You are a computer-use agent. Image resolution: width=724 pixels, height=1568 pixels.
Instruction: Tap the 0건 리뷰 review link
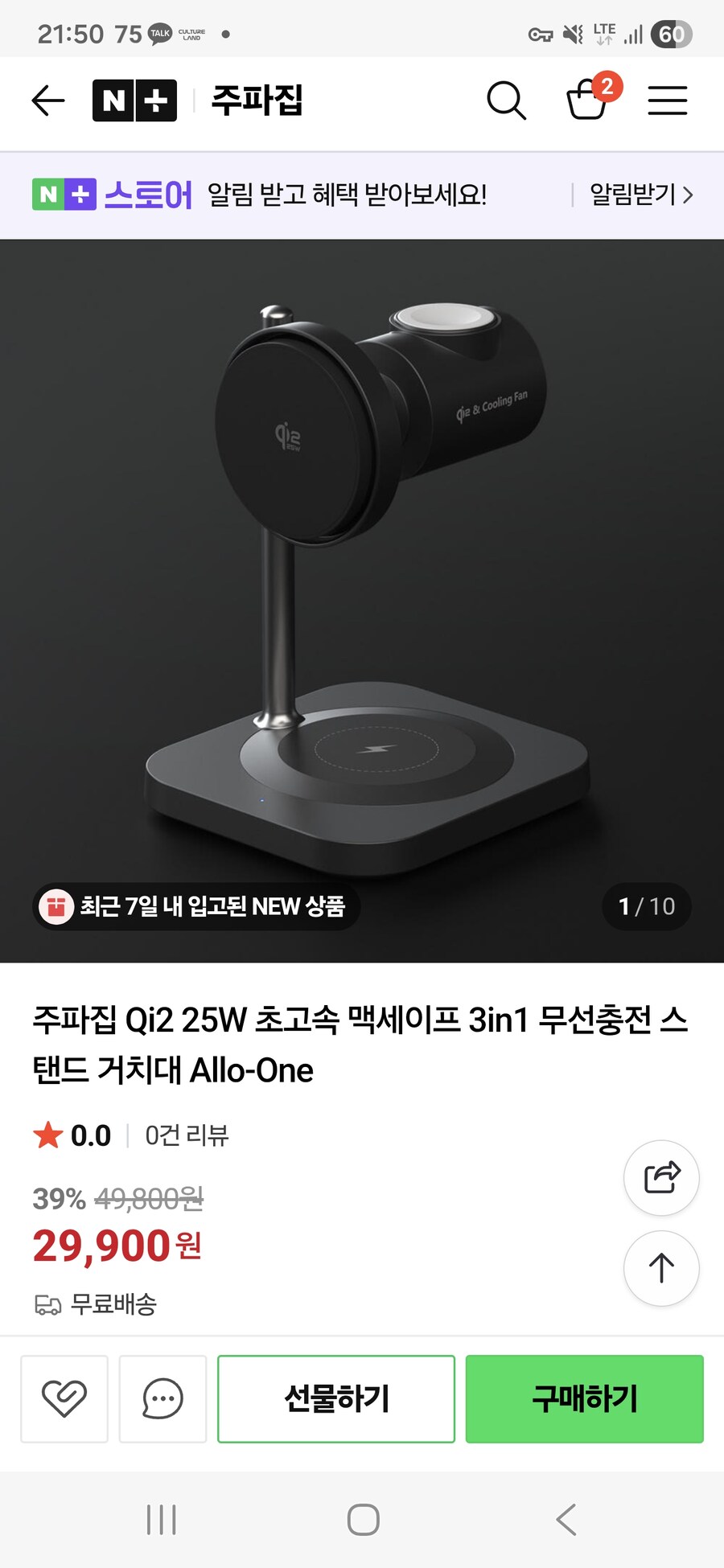pyautogui.click(x=185, y=1135)
